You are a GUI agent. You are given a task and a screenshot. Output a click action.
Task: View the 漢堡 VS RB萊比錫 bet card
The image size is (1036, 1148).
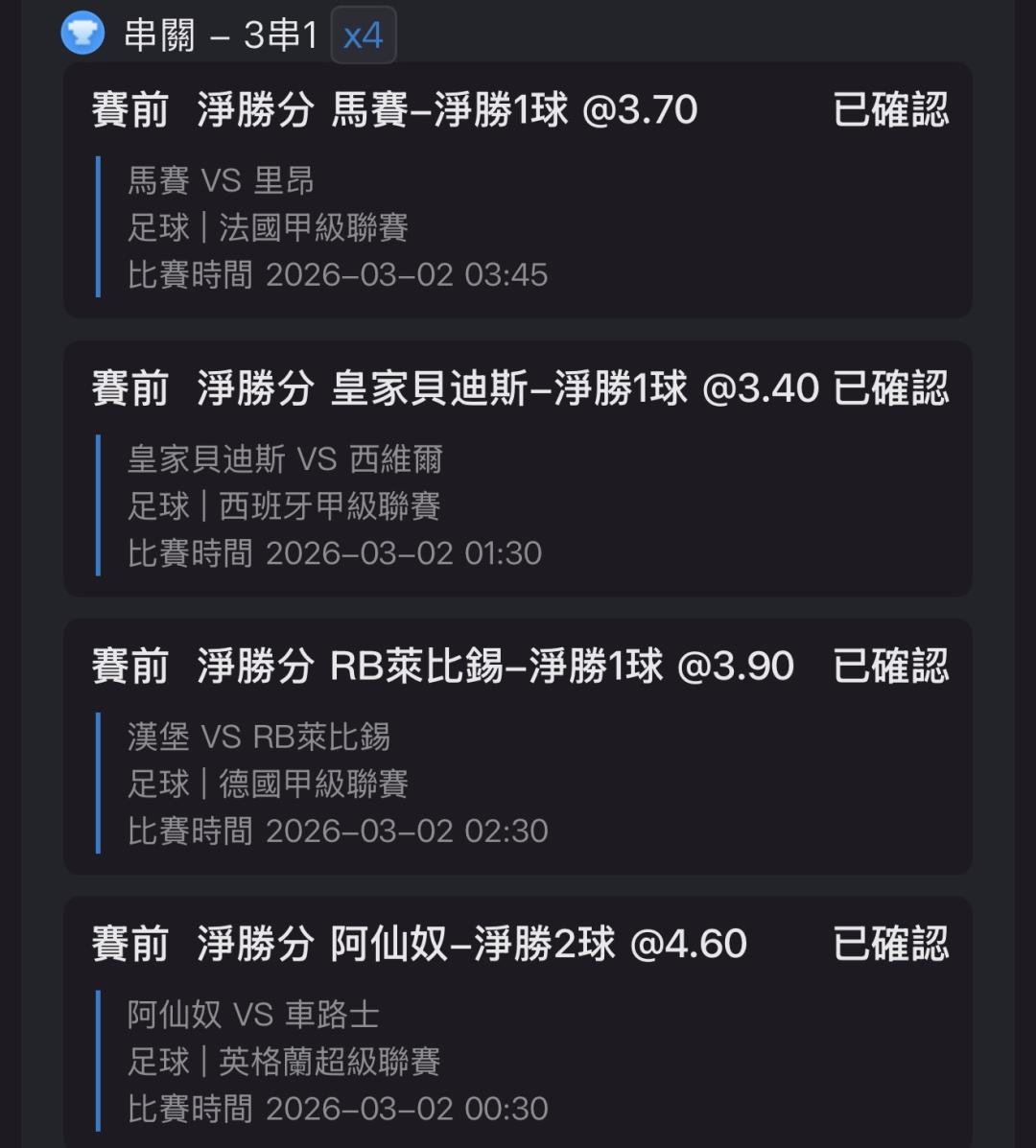tap(518, 747)
